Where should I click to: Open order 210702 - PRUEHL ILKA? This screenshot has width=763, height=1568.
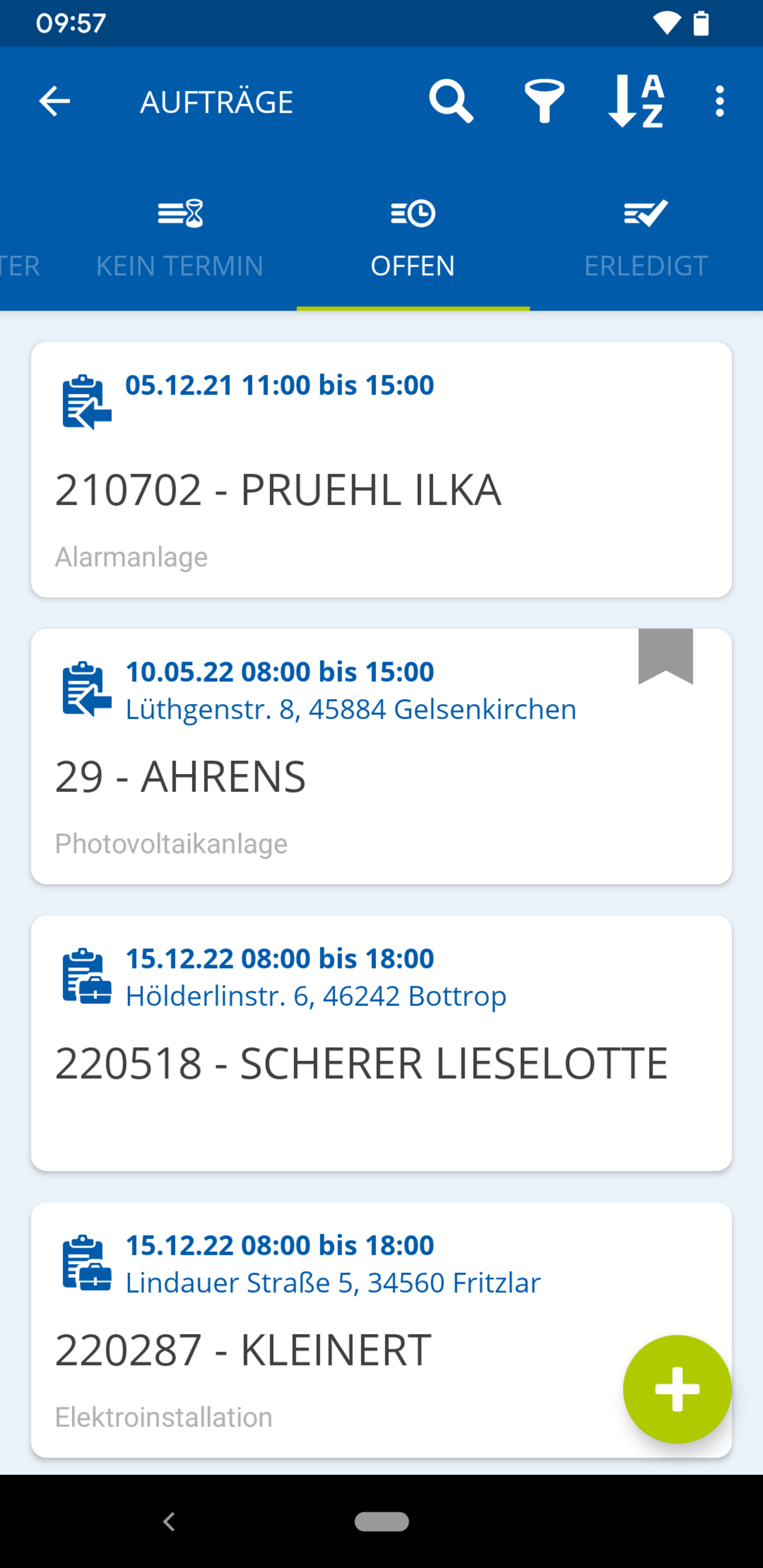tap(381, 469)
